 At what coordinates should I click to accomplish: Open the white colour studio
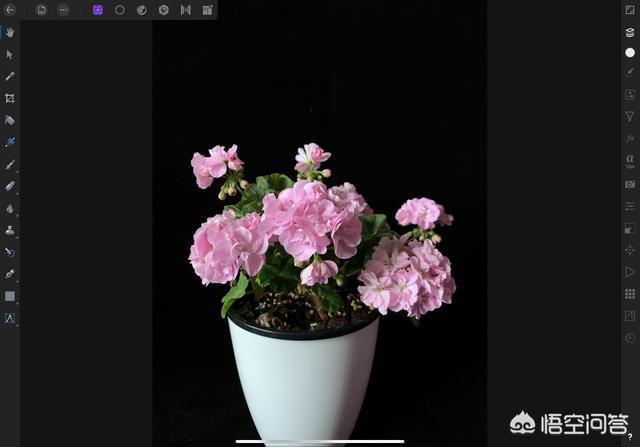(630, 52)
